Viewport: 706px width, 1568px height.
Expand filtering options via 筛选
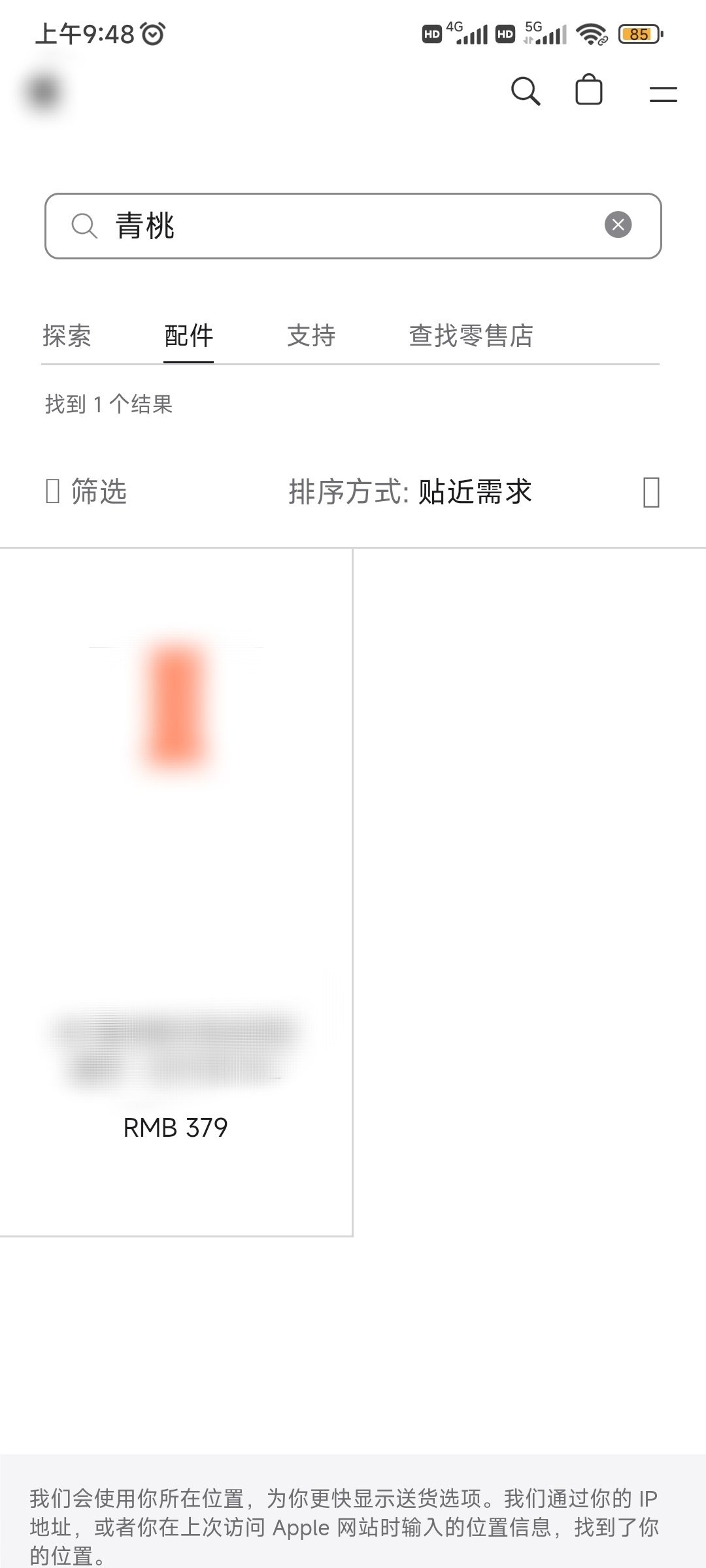[x=98, y=492]
